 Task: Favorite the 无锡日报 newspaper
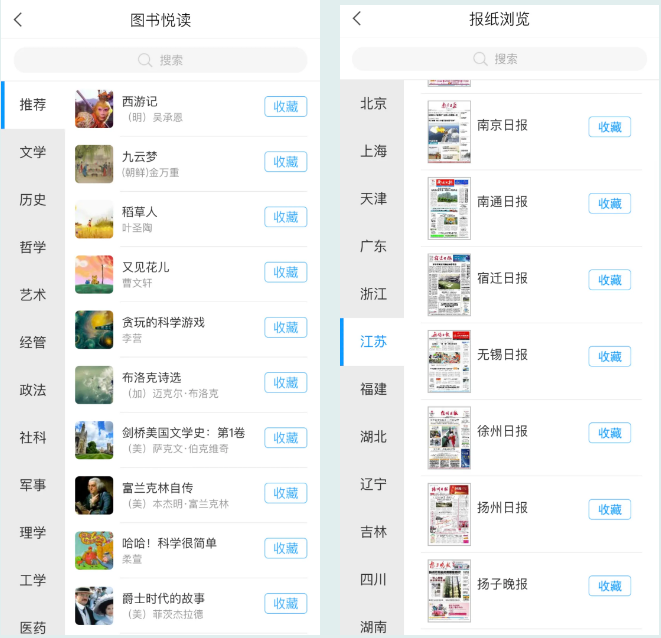(609, 356)
